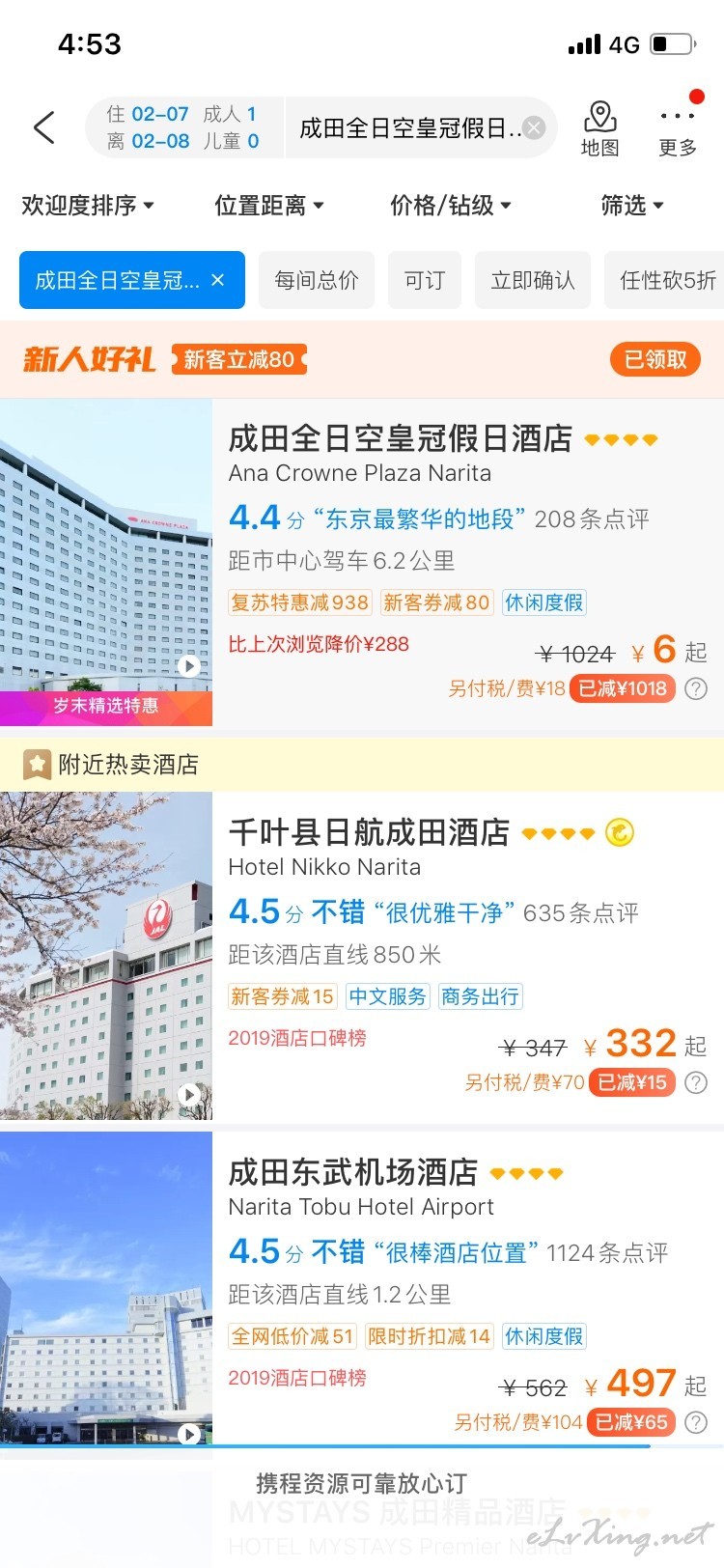
Task: Open the Ana Crowne Plaza Narita hotel card
Action: (x=362, y=563)
